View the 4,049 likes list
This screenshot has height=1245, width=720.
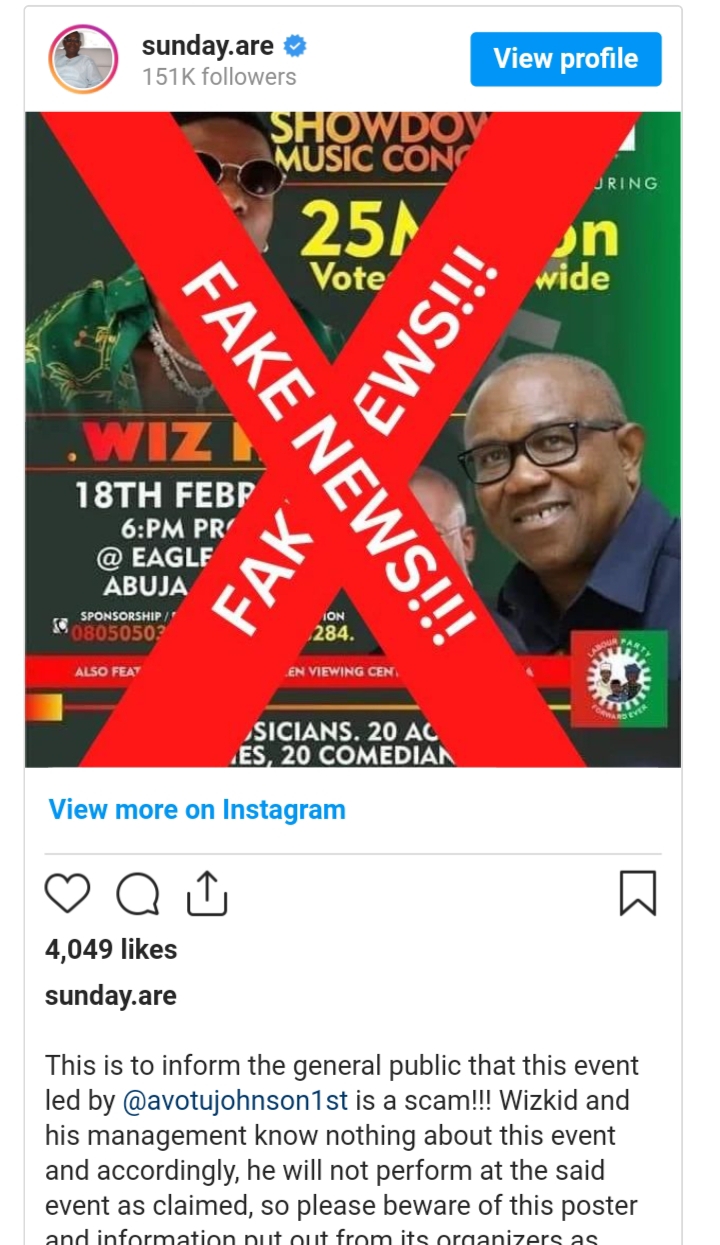click(x=110, y=949)
